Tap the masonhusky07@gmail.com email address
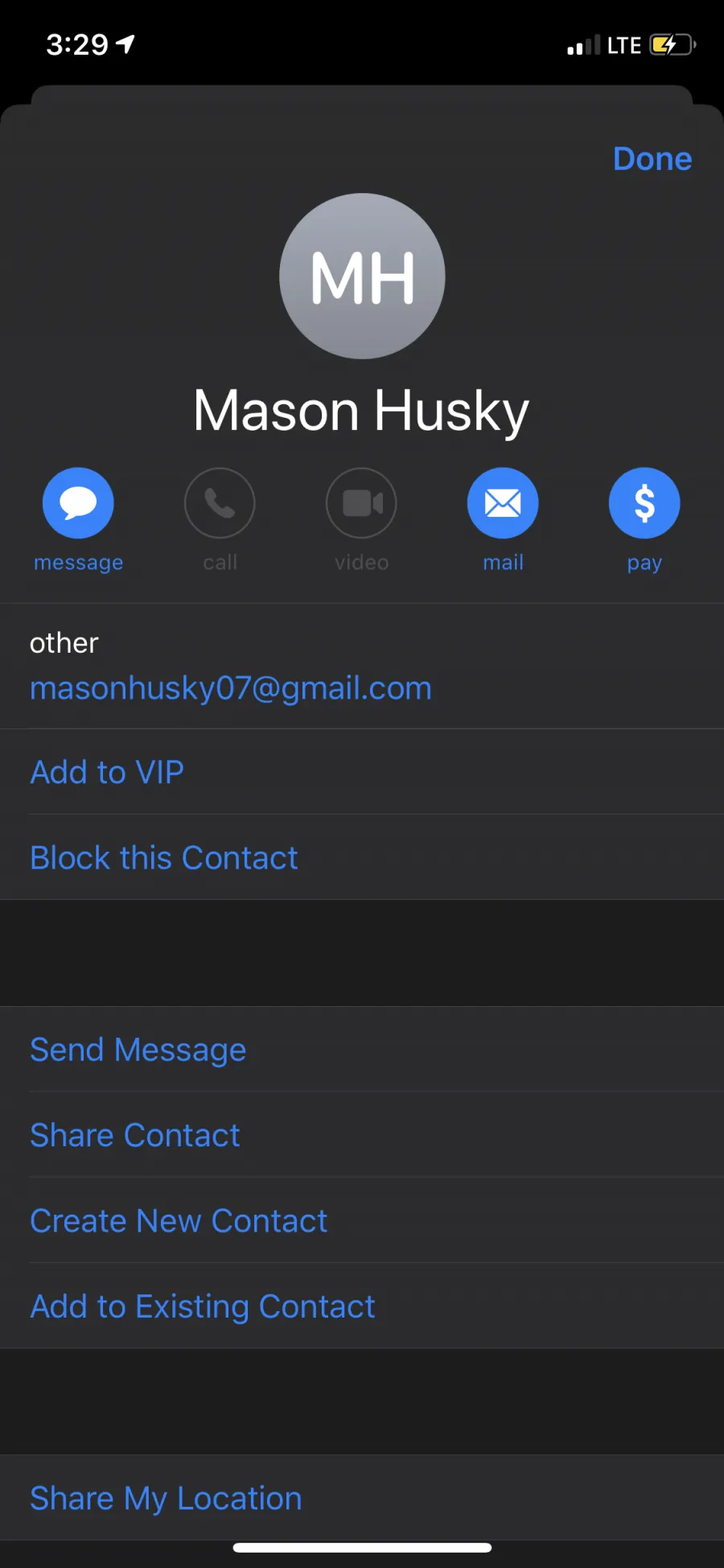Image resolution: width=724 pixels, height=1568 pixels. pos(231,688)
